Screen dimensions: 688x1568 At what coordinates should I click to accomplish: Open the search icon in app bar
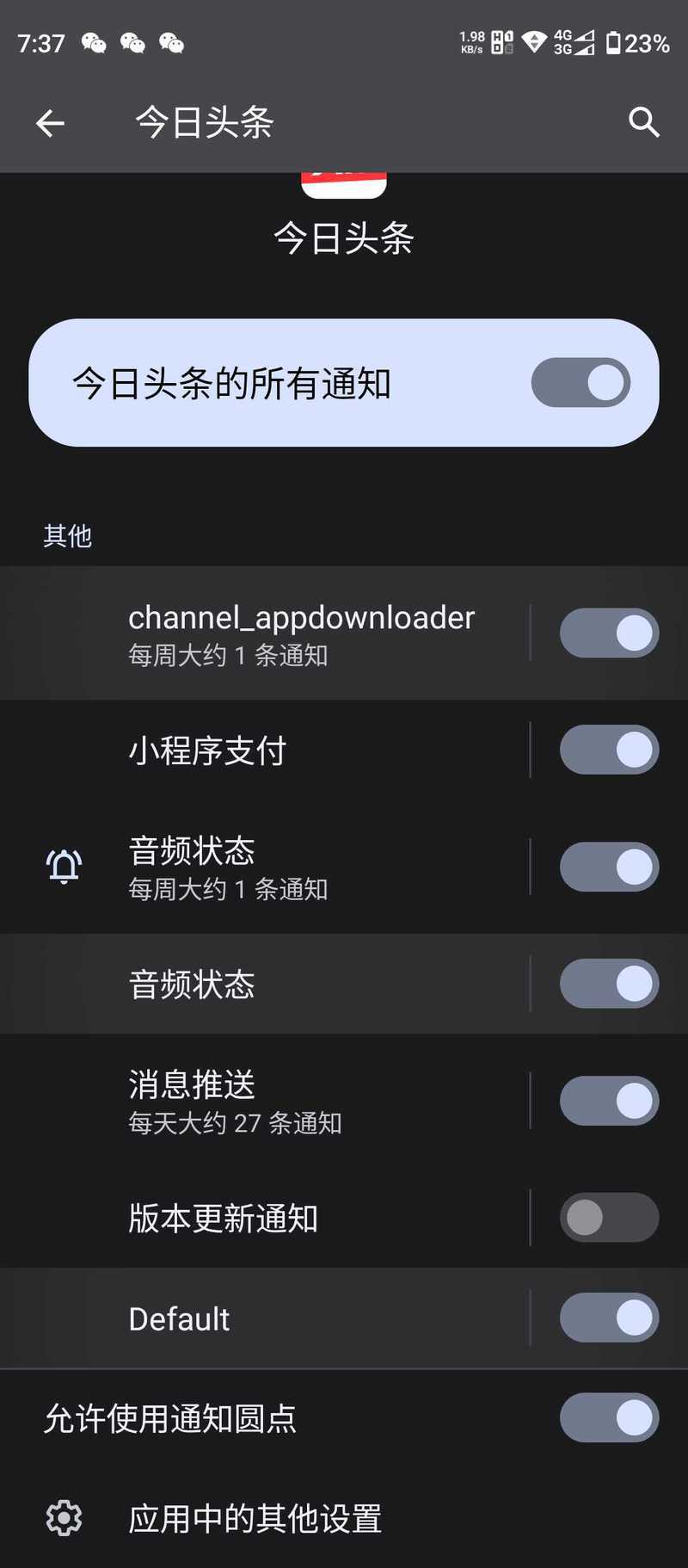pyautogui.click(x=643, y=122)
